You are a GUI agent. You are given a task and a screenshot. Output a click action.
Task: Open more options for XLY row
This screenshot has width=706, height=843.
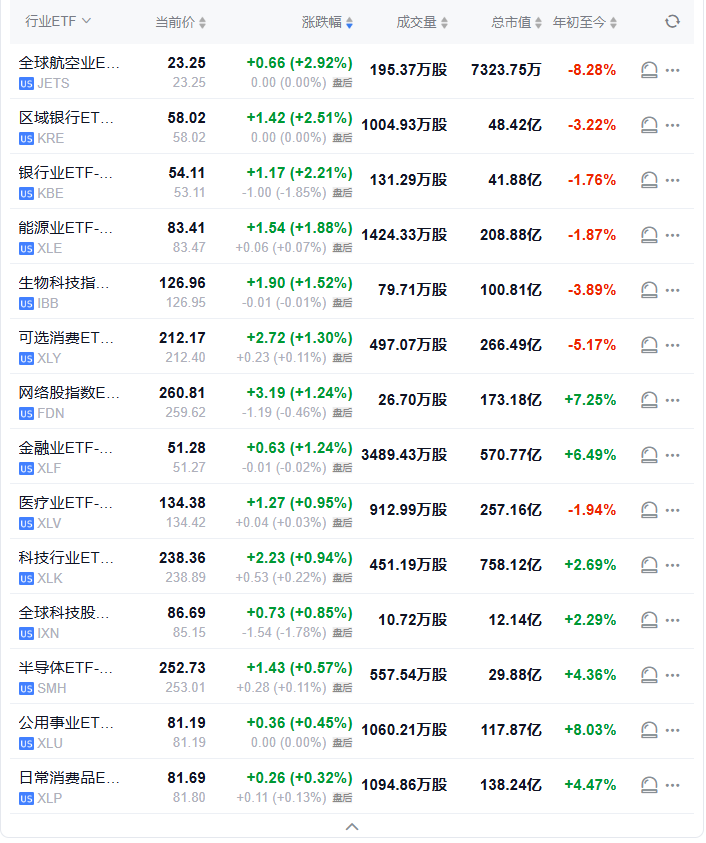tap(673, 345)
